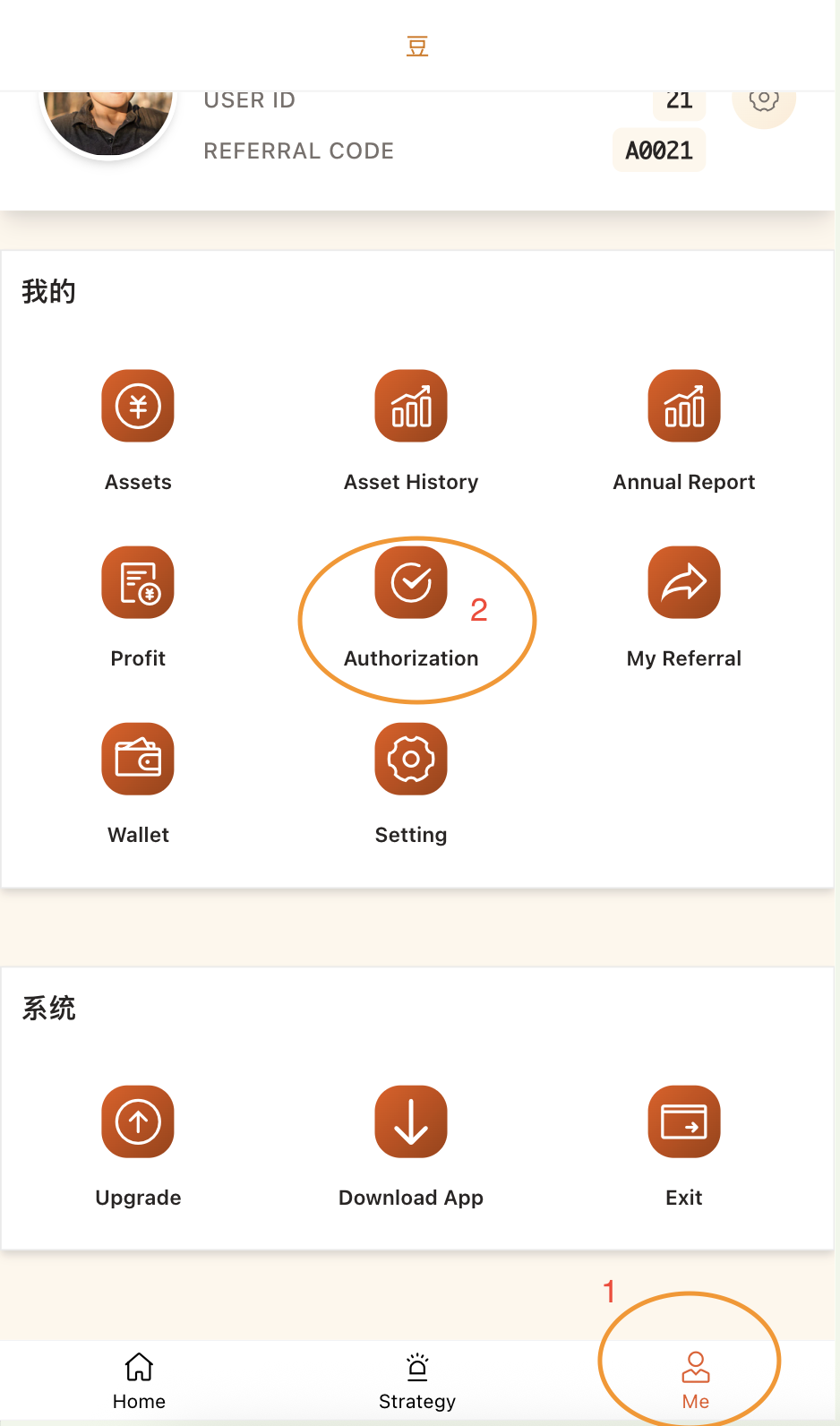The image size is (840, 1426).
Task: Tap the profile avatar photo
Action: [108, 119]
